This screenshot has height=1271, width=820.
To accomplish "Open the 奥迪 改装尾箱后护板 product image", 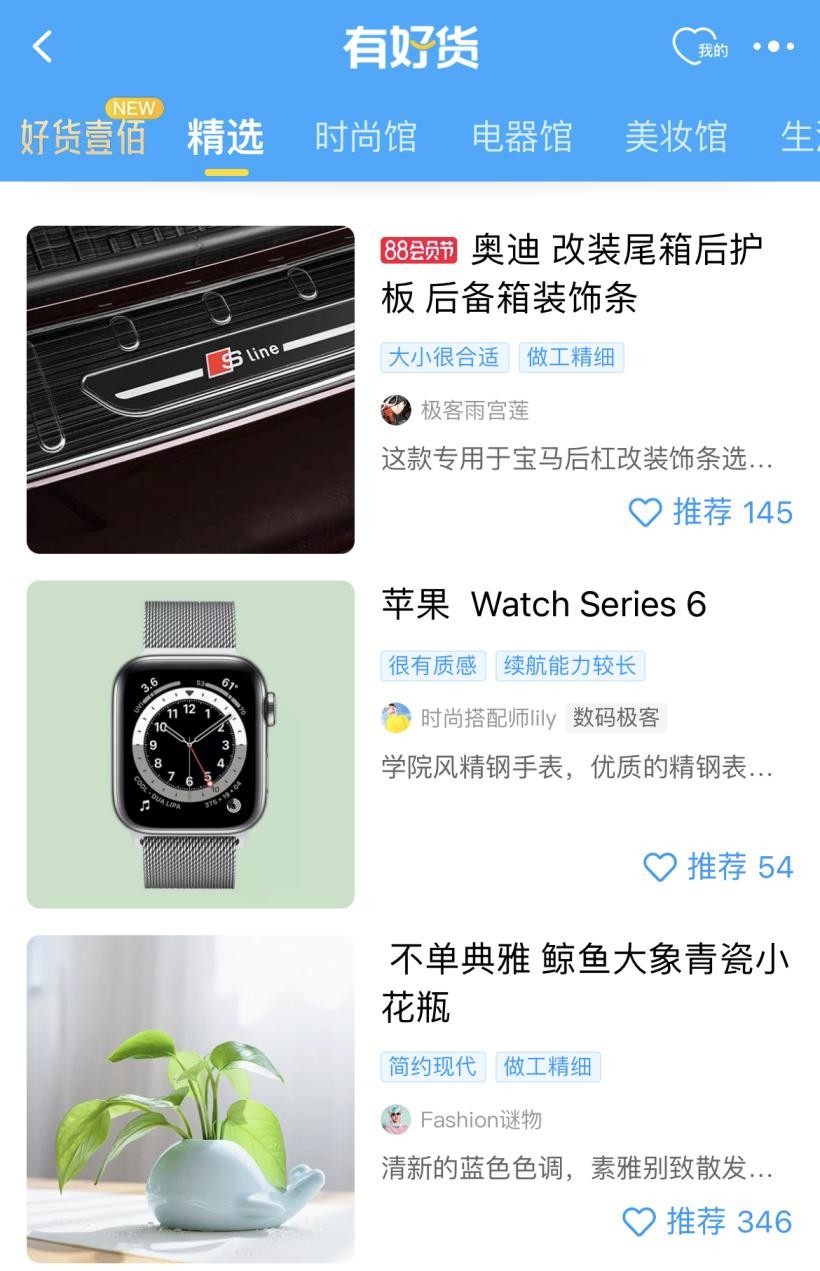I will [190, 389].
